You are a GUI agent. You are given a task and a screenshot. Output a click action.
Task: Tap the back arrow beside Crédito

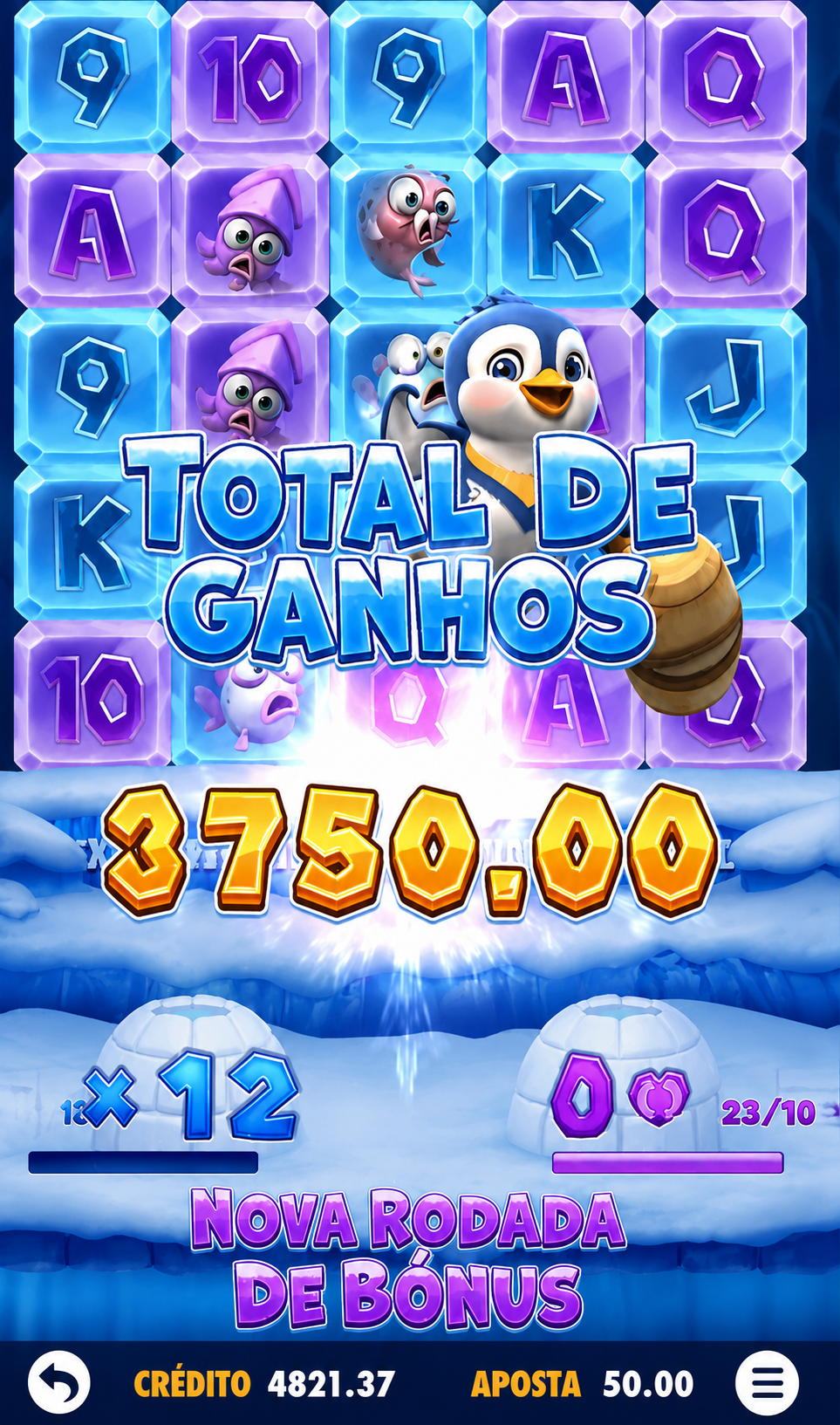58,1382
